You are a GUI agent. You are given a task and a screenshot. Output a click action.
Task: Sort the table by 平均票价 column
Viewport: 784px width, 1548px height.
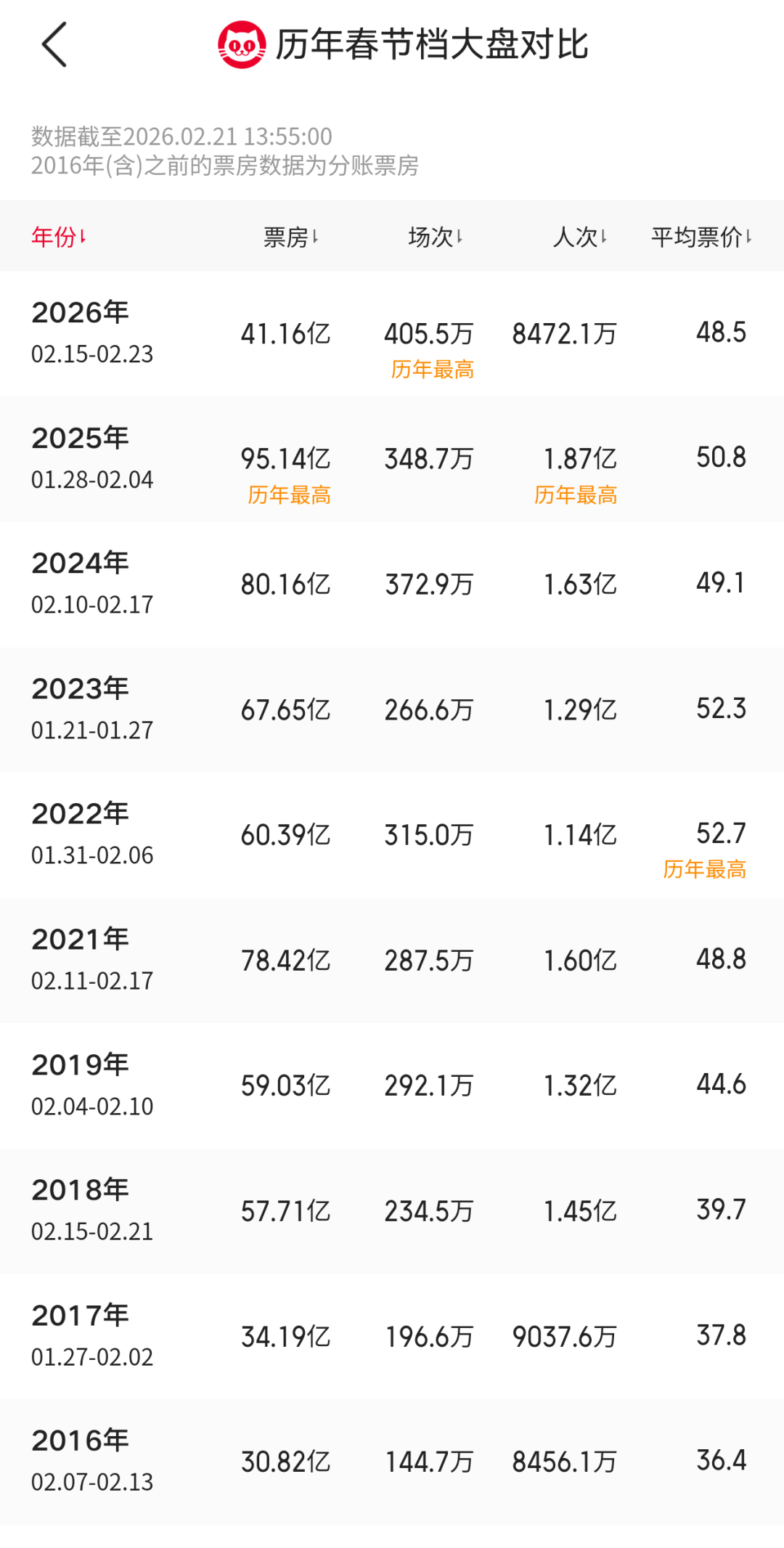click(x=701, y=237)
